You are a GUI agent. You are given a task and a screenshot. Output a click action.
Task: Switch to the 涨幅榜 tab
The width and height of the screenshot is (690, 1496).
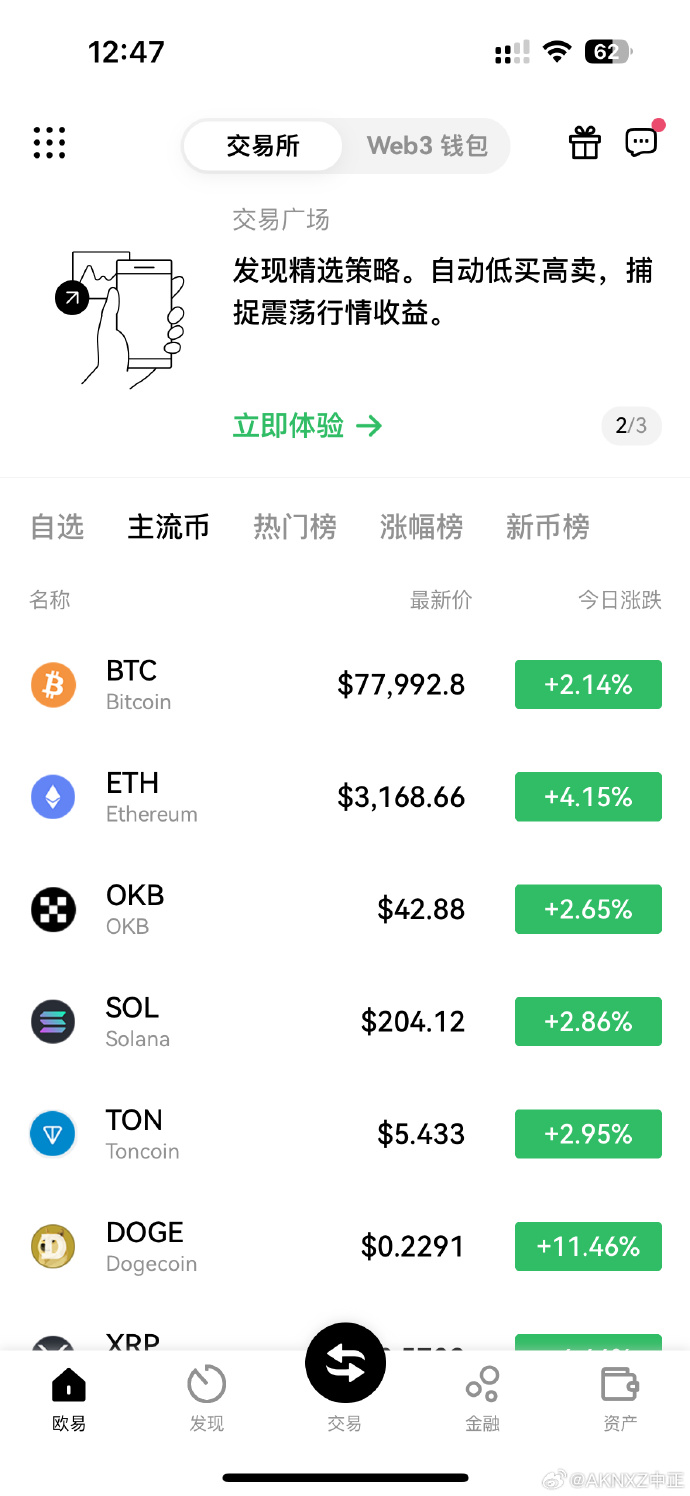pyautogui.click(x=421, y=527)
